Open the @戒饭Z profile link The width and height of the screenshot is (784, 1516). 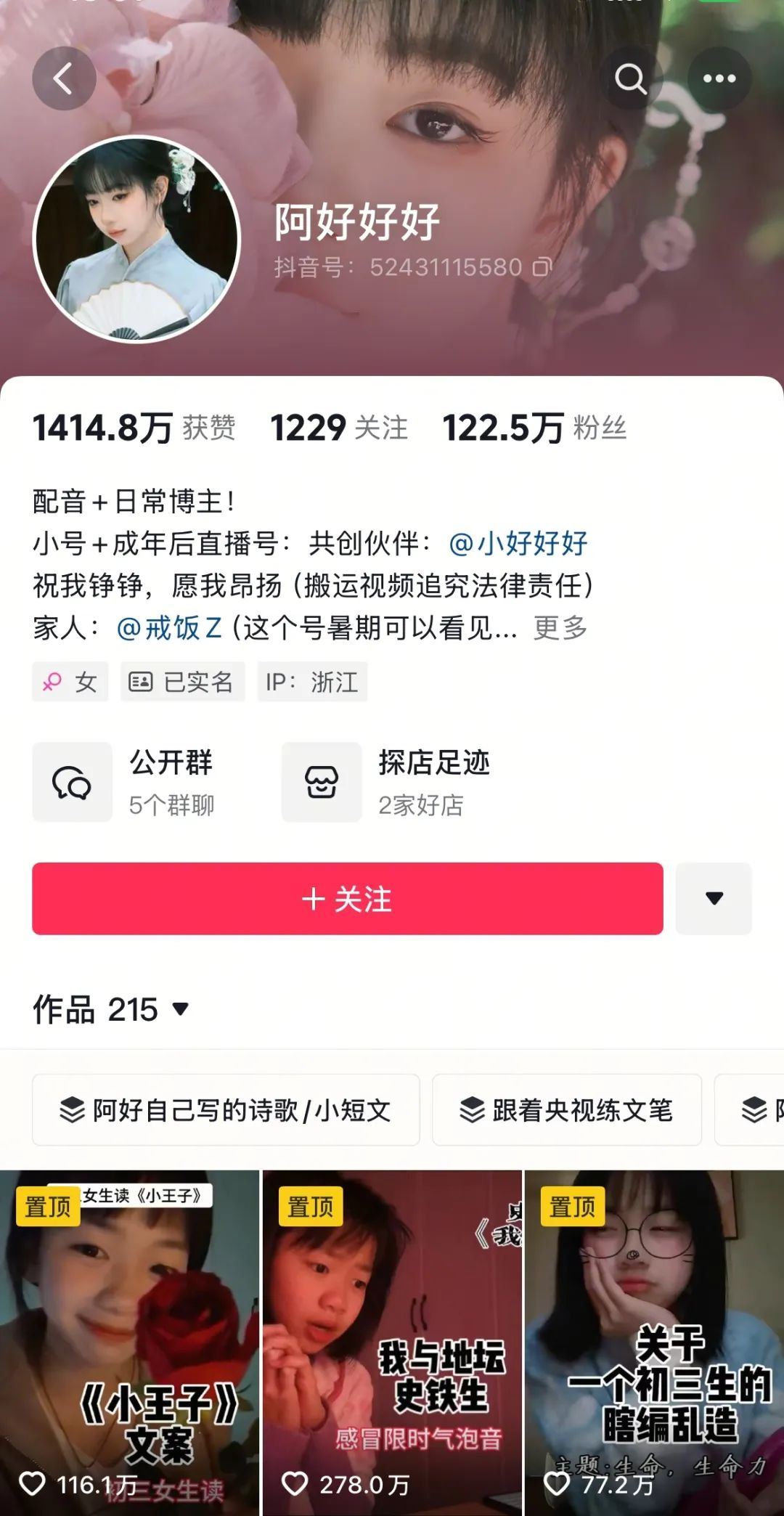point(168,627)
